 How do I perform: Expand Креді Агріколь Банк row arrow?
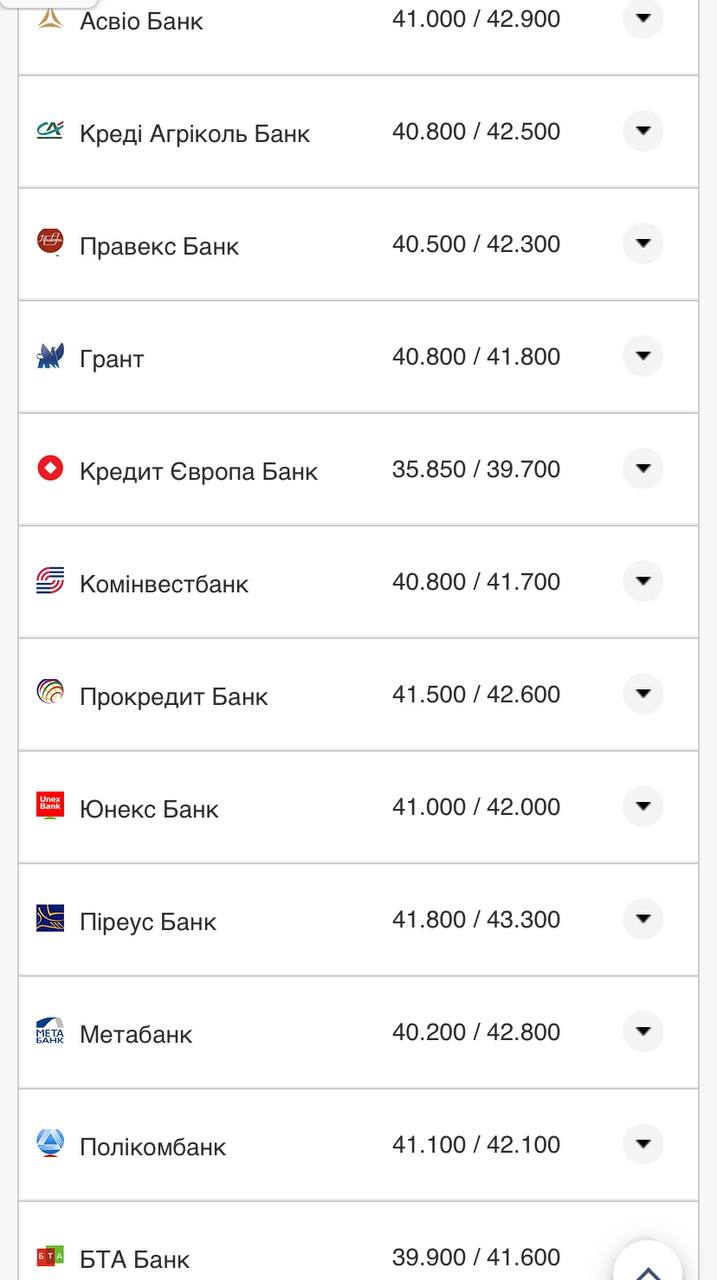pyautogui.click(x=643, y=131)
